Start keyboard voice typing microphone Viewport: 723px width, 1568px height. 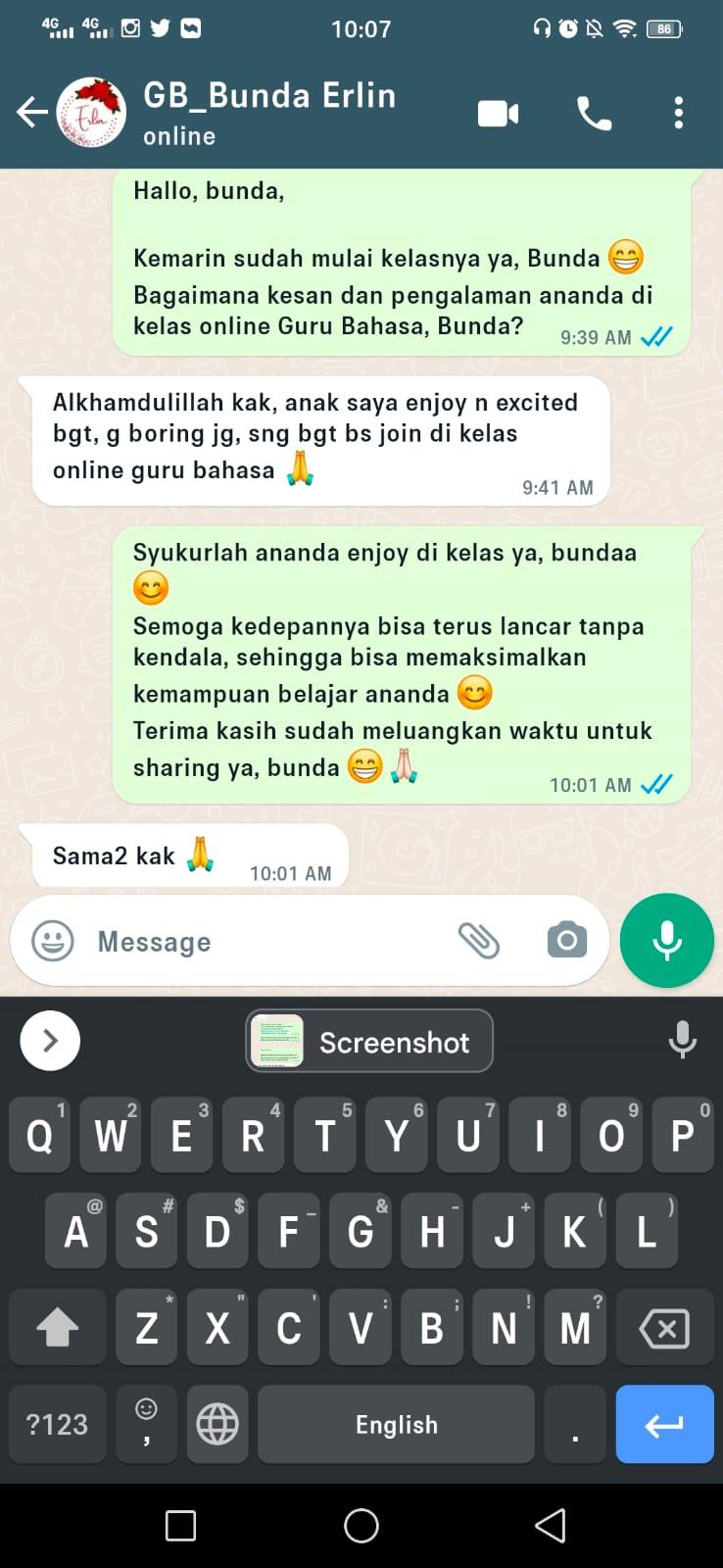[x=682, y=1040]
